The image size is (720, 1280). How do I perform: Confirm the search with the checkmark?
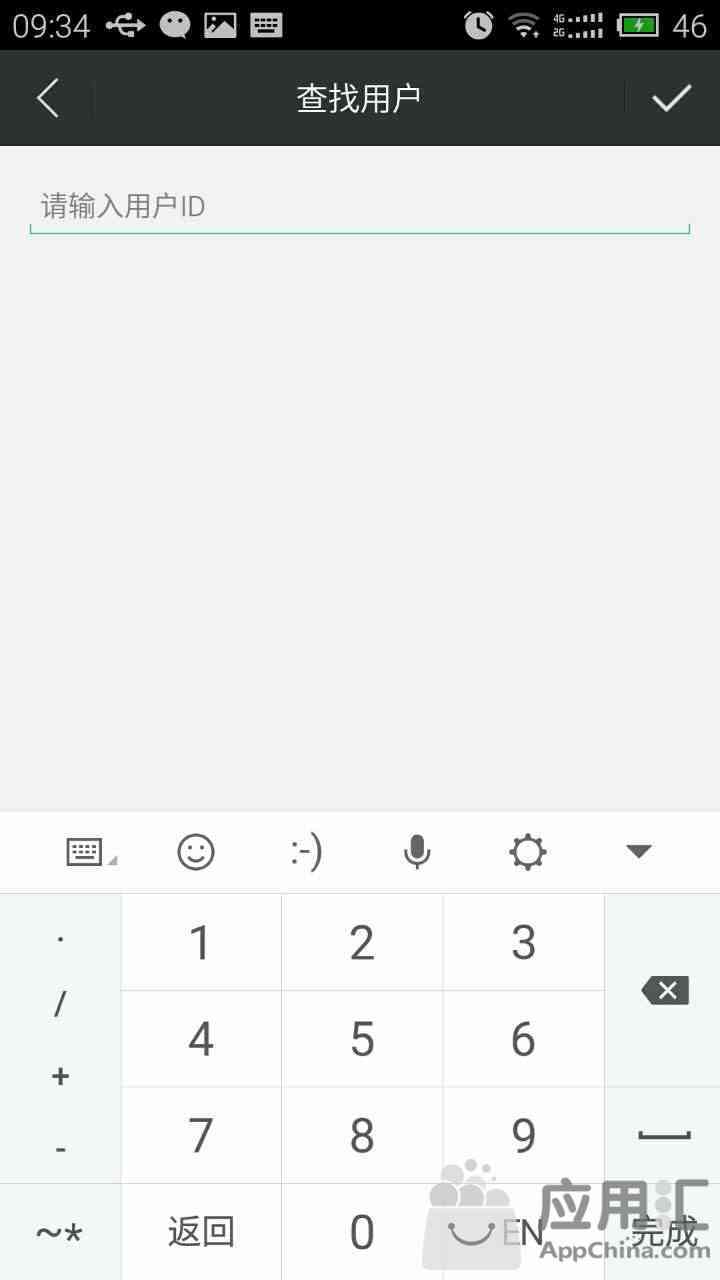pos(672,98)
